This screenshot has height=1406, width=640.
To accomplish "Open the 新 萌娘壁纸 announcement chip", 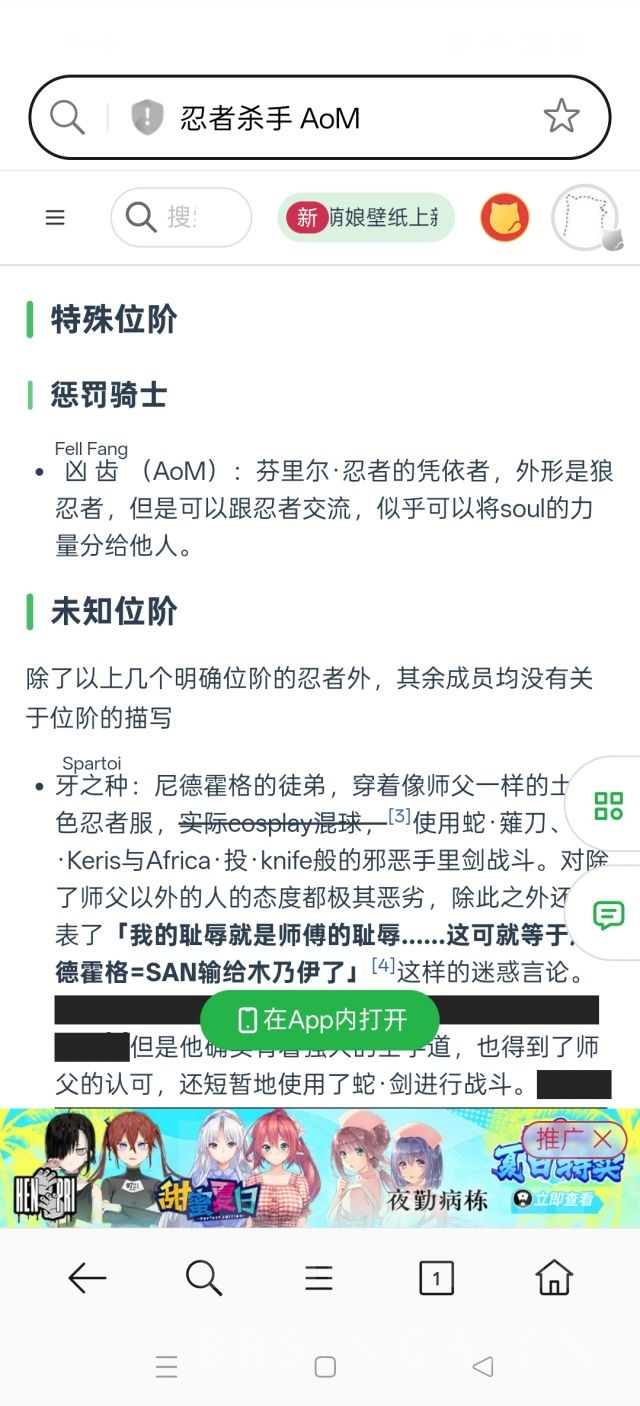I will coord(366,217).
